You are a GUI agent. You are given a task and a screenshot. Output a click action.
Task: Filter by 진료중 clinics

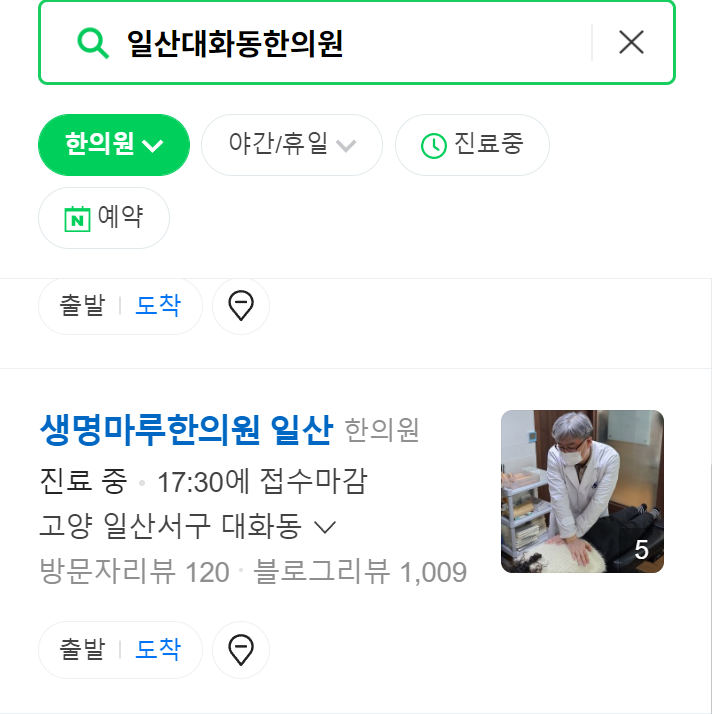pyautogui.click(x=472, y=145)
